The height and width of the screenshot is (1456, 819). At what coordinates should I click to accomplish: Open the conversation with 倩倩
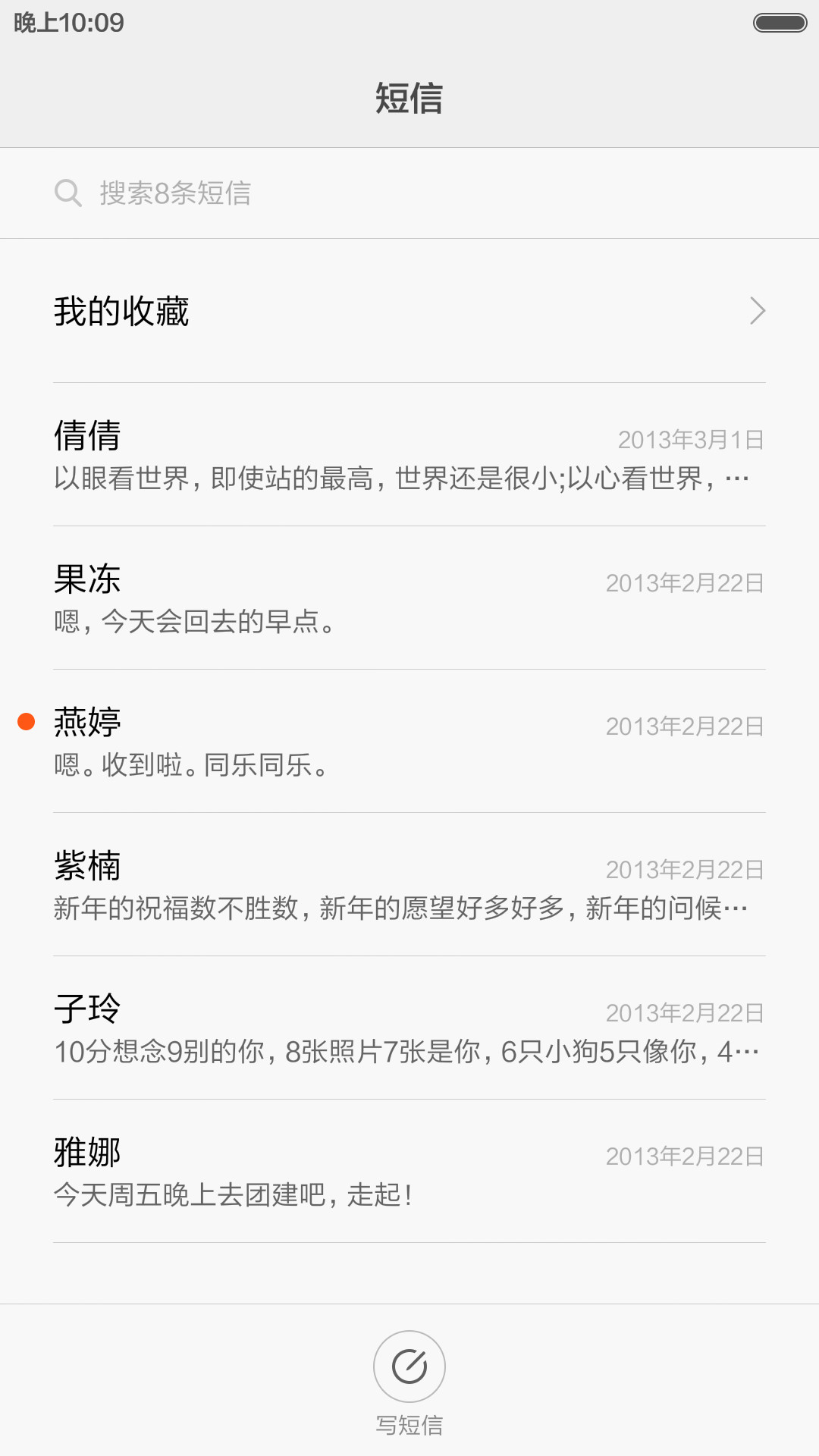coord(409,455)
